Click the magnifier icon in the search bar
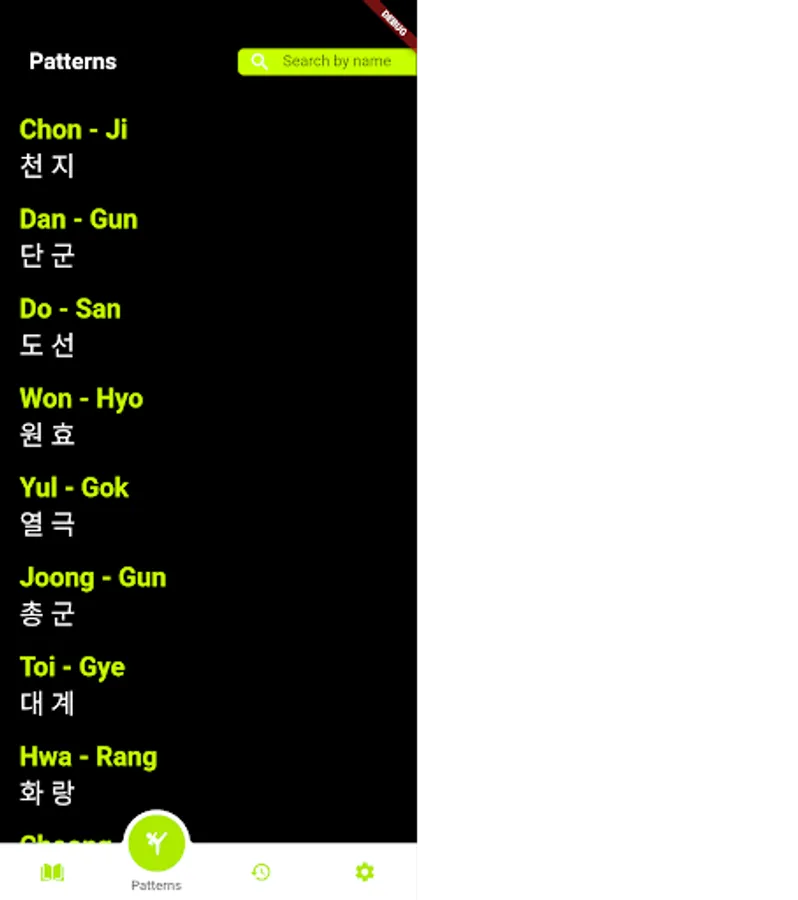 point(259,61)
